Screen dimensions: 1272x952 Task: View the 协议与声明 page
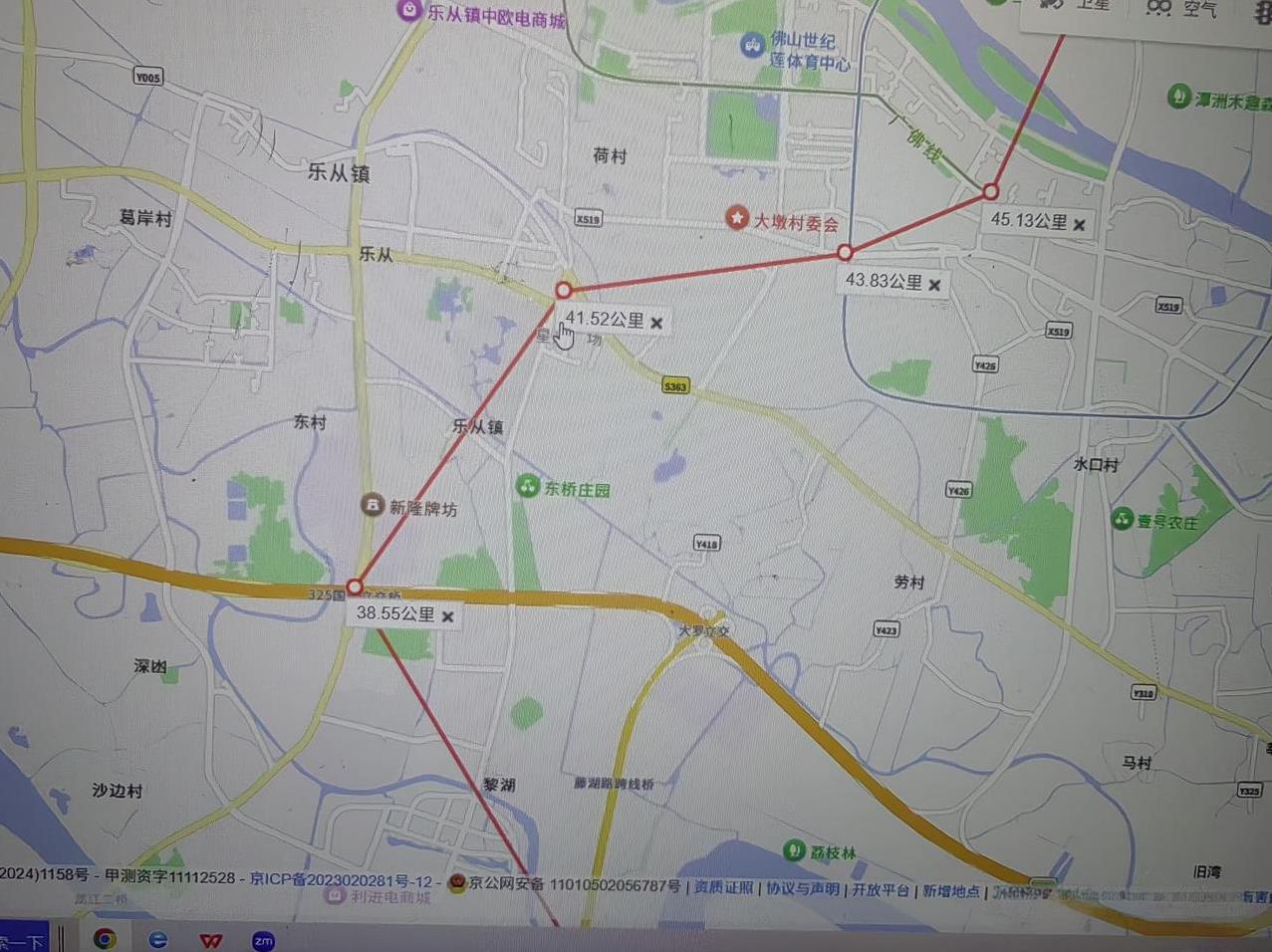(x=802, y=888)
